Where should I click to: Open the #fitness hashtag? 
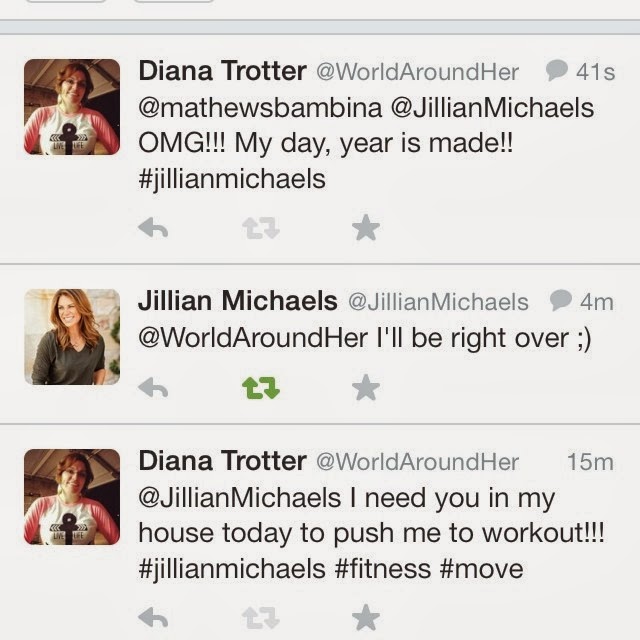pyautogui.click(x=383, y=569)
